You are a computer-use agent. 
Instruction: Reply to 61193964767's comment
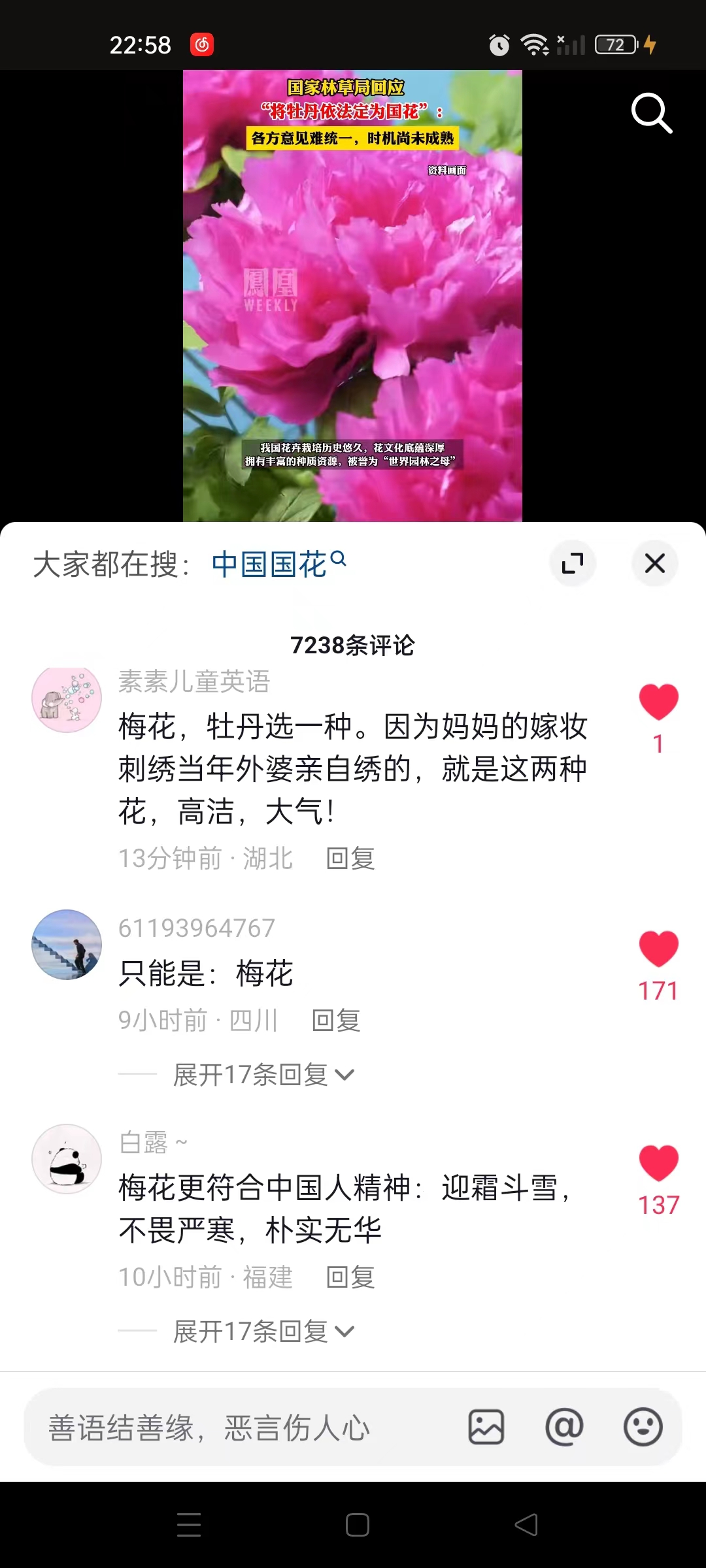click(336, 1021)
